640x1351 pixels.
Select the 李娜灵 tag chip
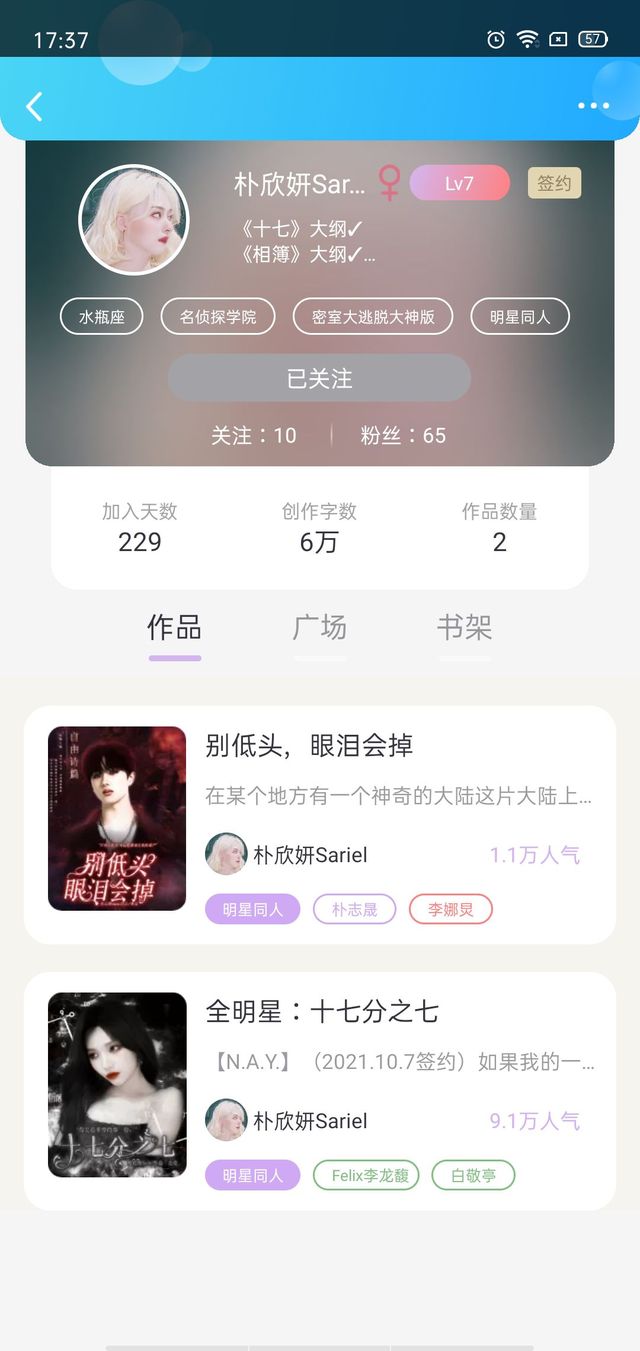click(451, 910)
